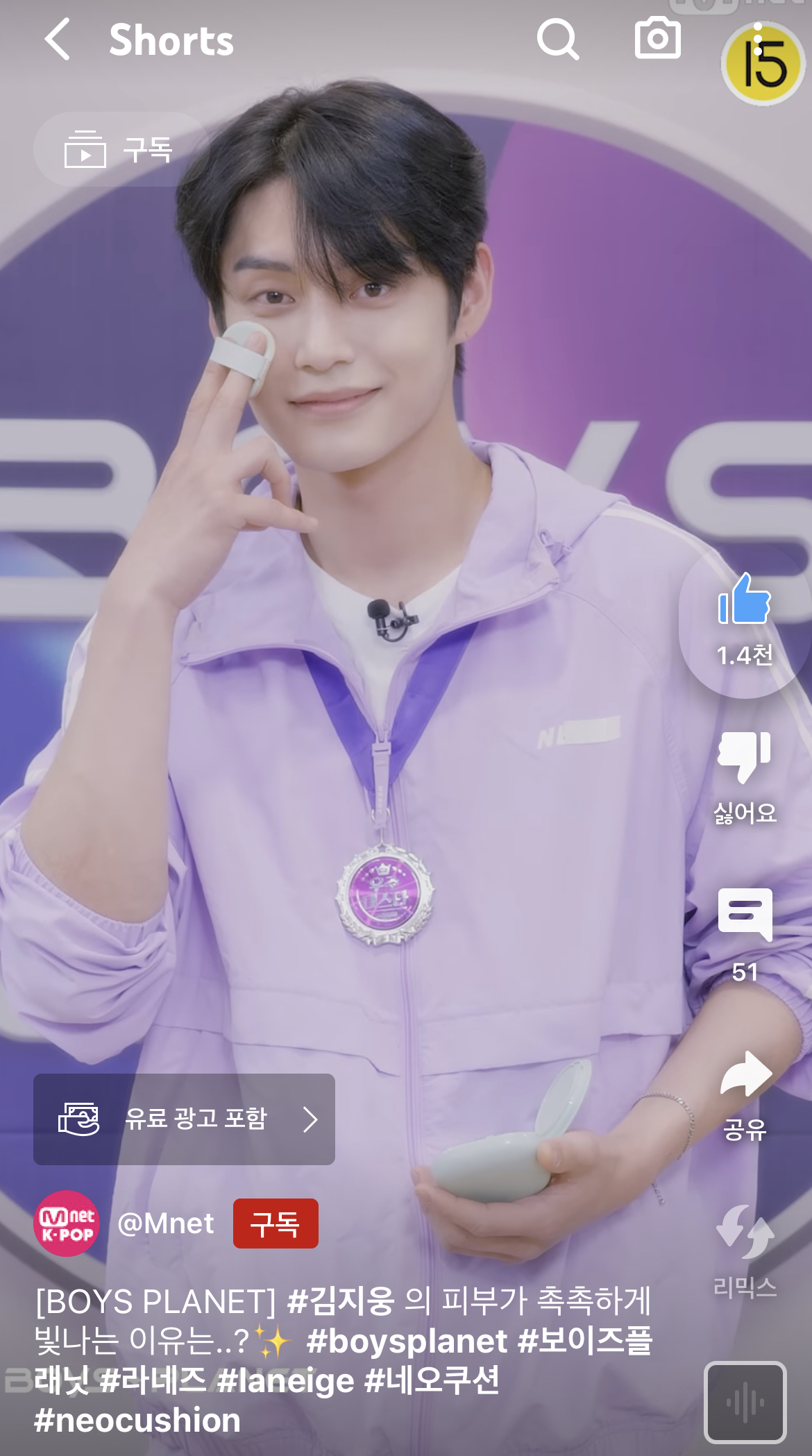Open the #laneige hashtag

tap(286, 1381)
